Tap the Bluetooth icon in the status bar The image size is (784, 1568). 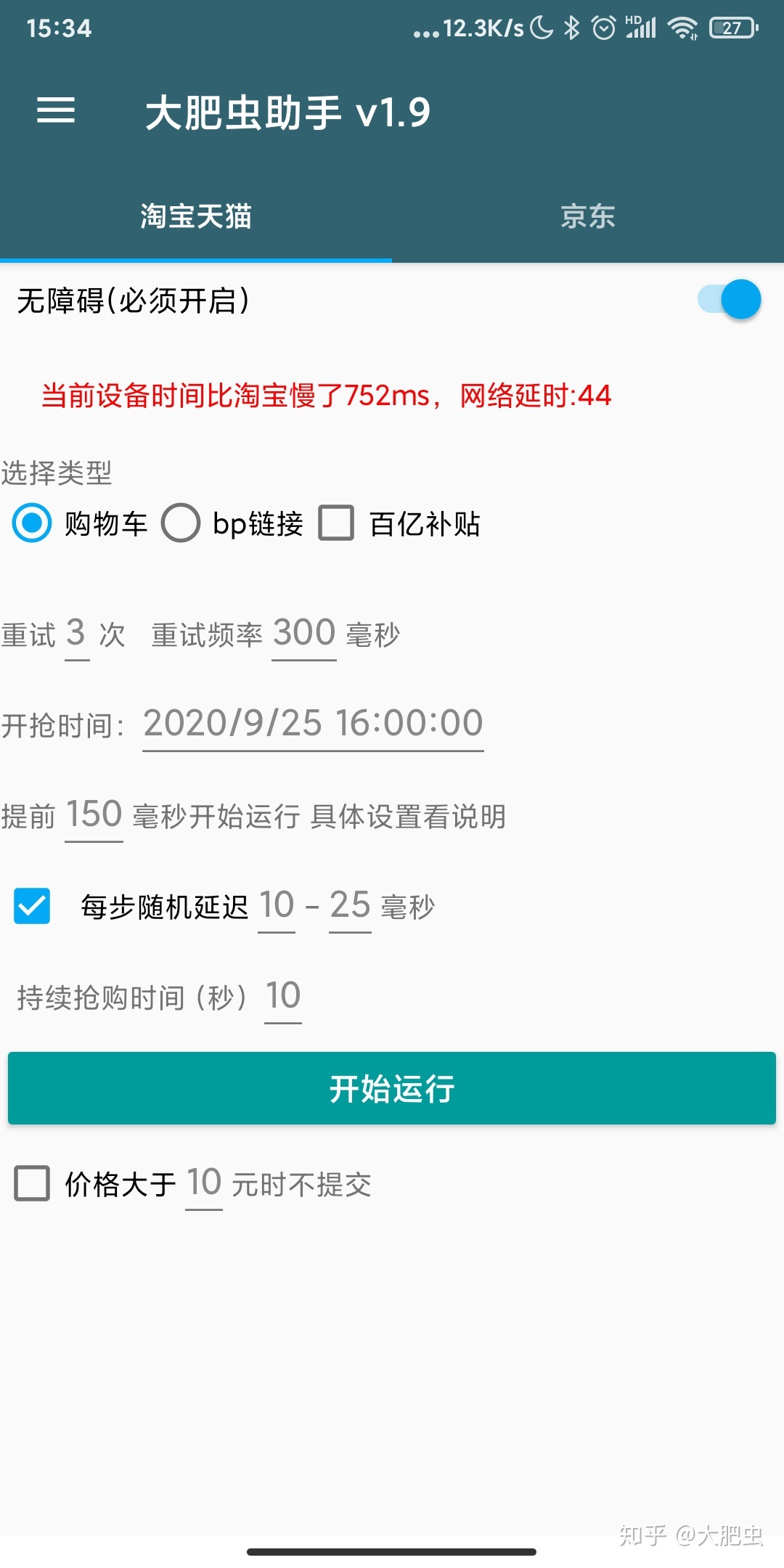coord(573,26)
